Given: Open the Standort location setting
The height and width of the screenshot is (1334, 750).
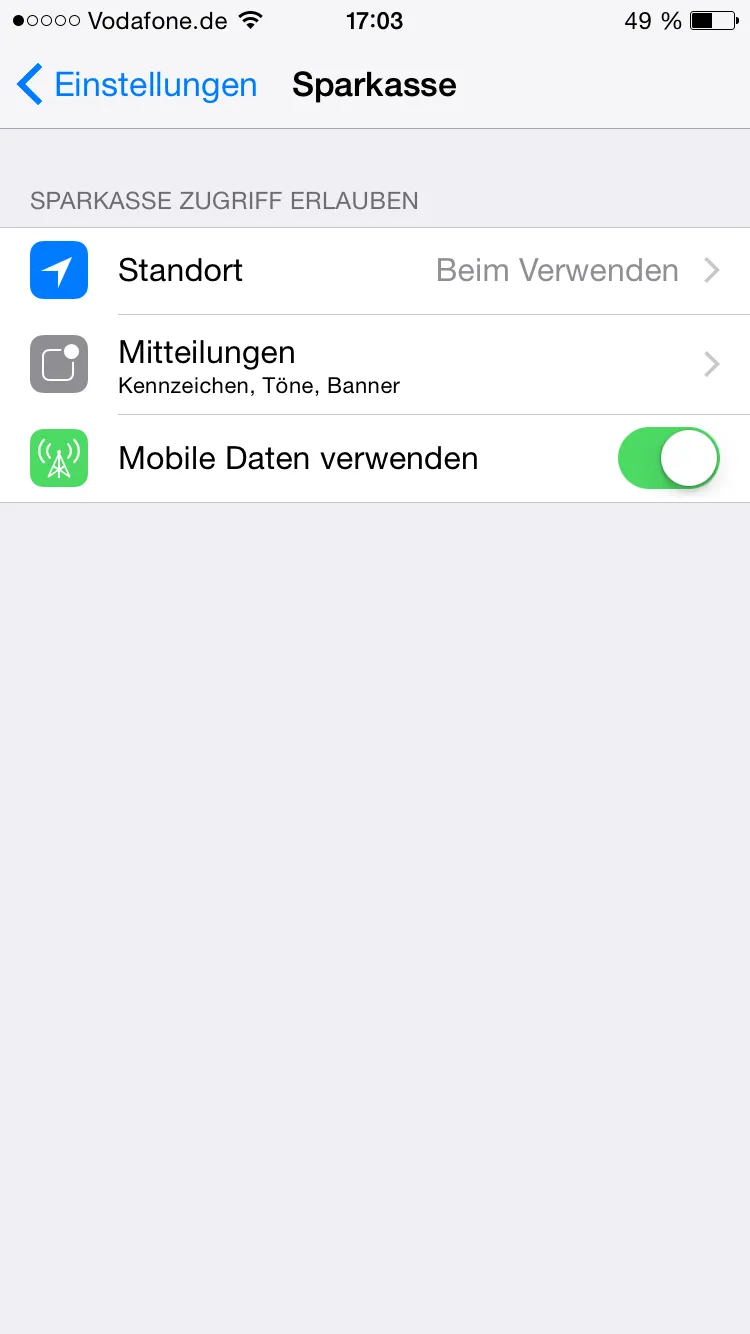Looking at the screenshot, I should (x=375, y=271).
